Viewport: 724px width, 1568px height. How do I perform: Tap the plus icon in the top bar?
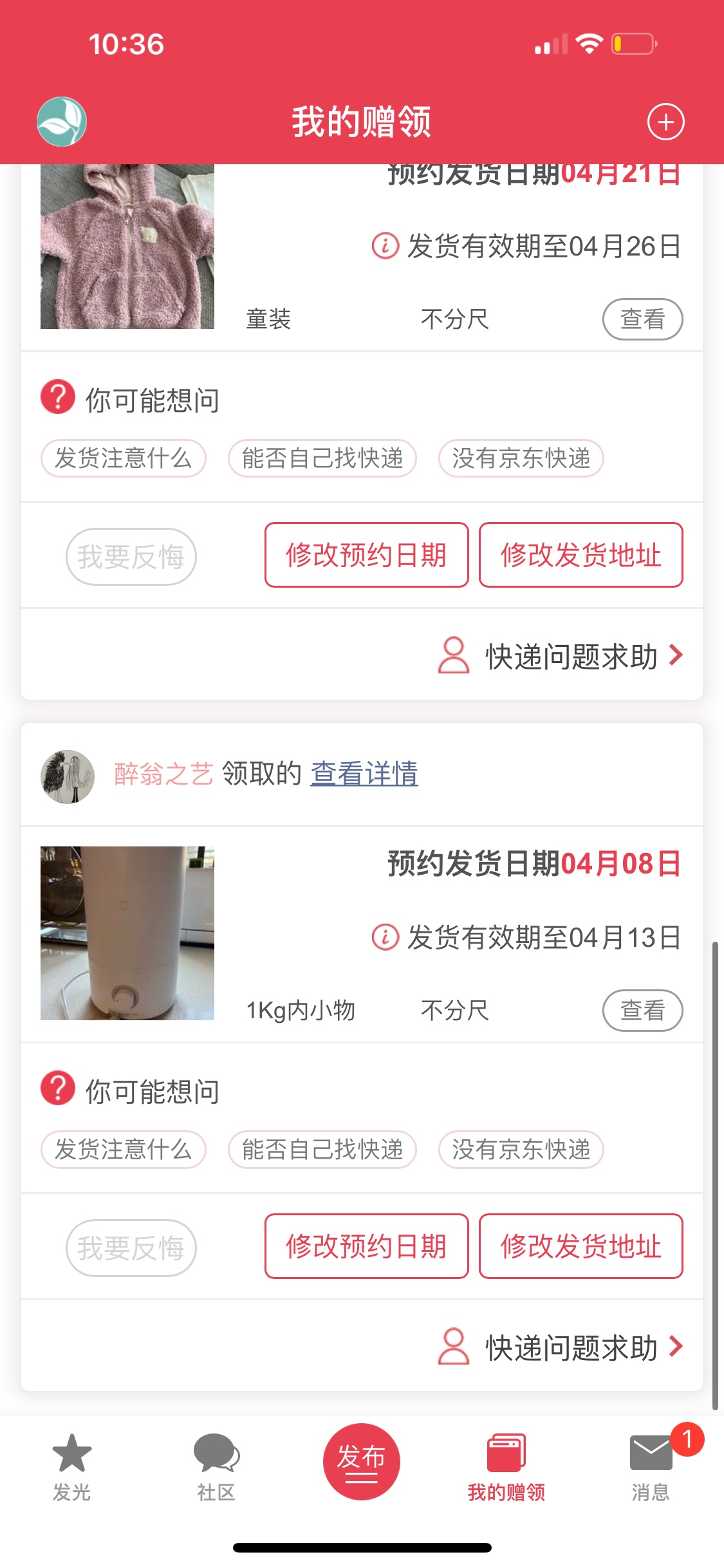(x=665, y=122)
